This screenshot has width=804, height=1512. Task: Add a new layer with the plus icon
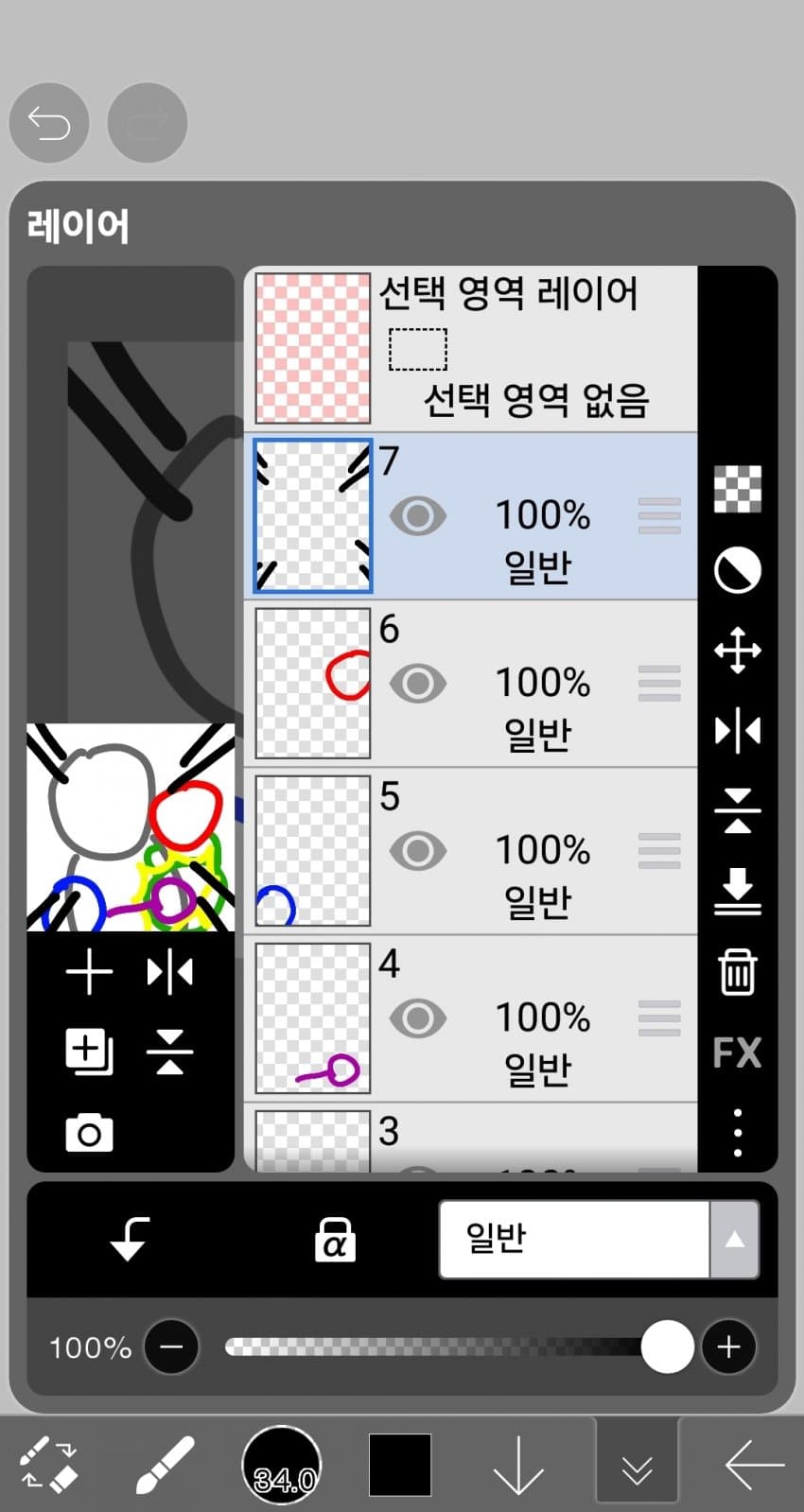(x=89, y=972)
